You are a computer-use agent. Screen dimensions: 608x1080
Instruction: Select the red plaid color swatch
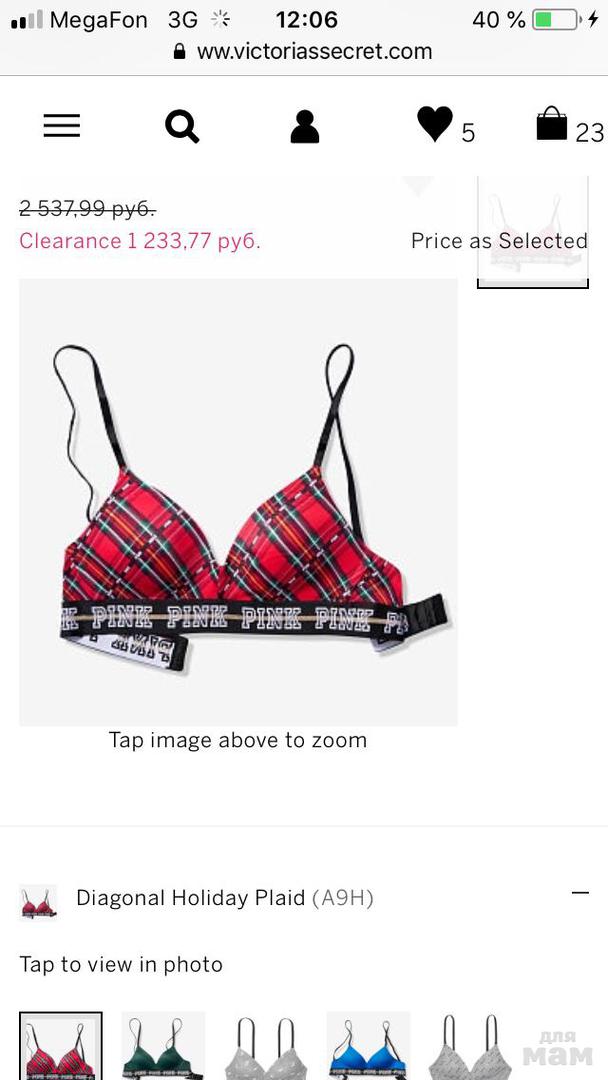[61, 1045]
